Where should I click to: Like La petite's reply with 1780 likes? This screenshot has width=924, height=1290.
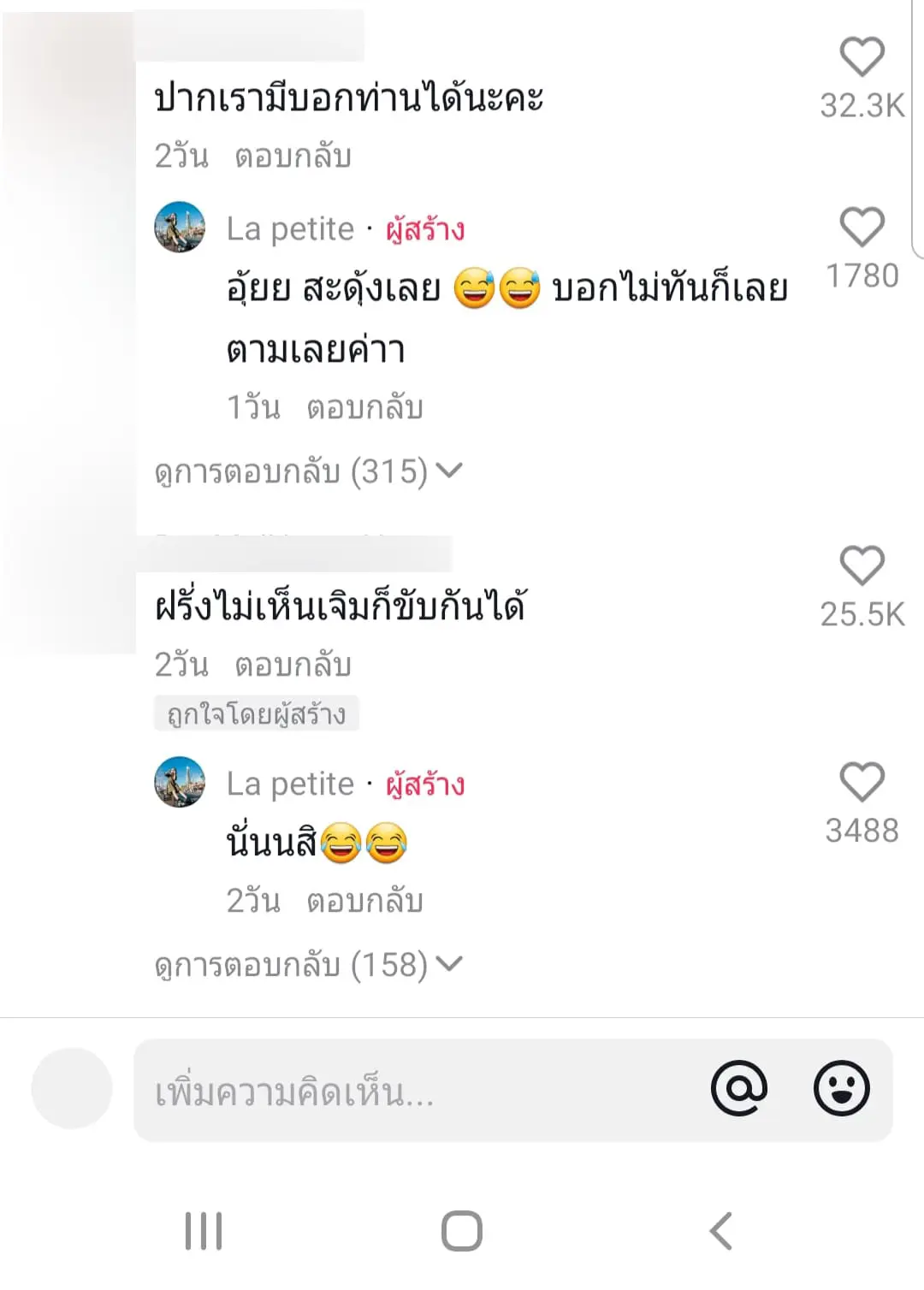862,228
